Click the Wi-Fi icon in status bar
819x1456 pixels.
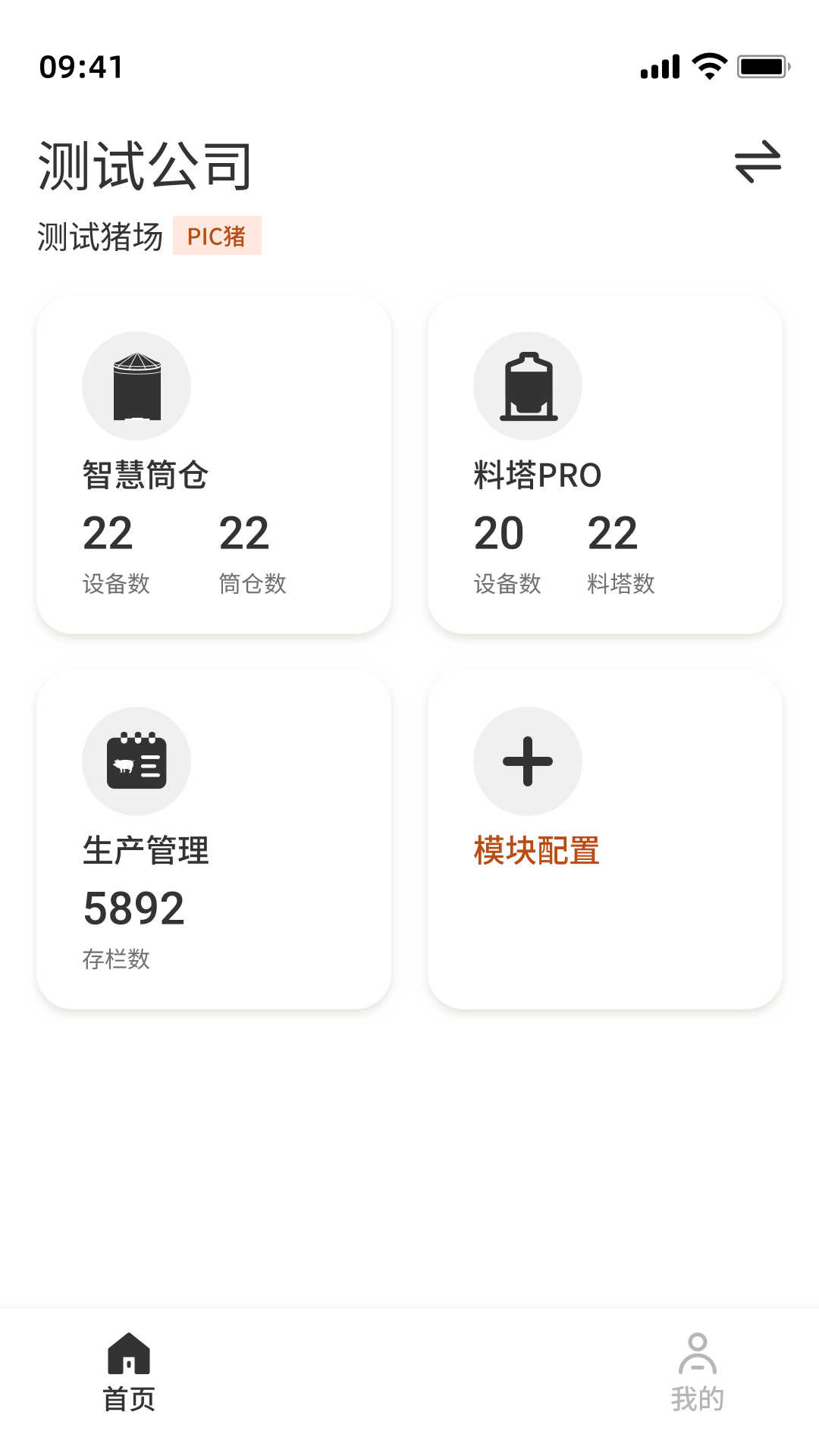coord(708,67)
